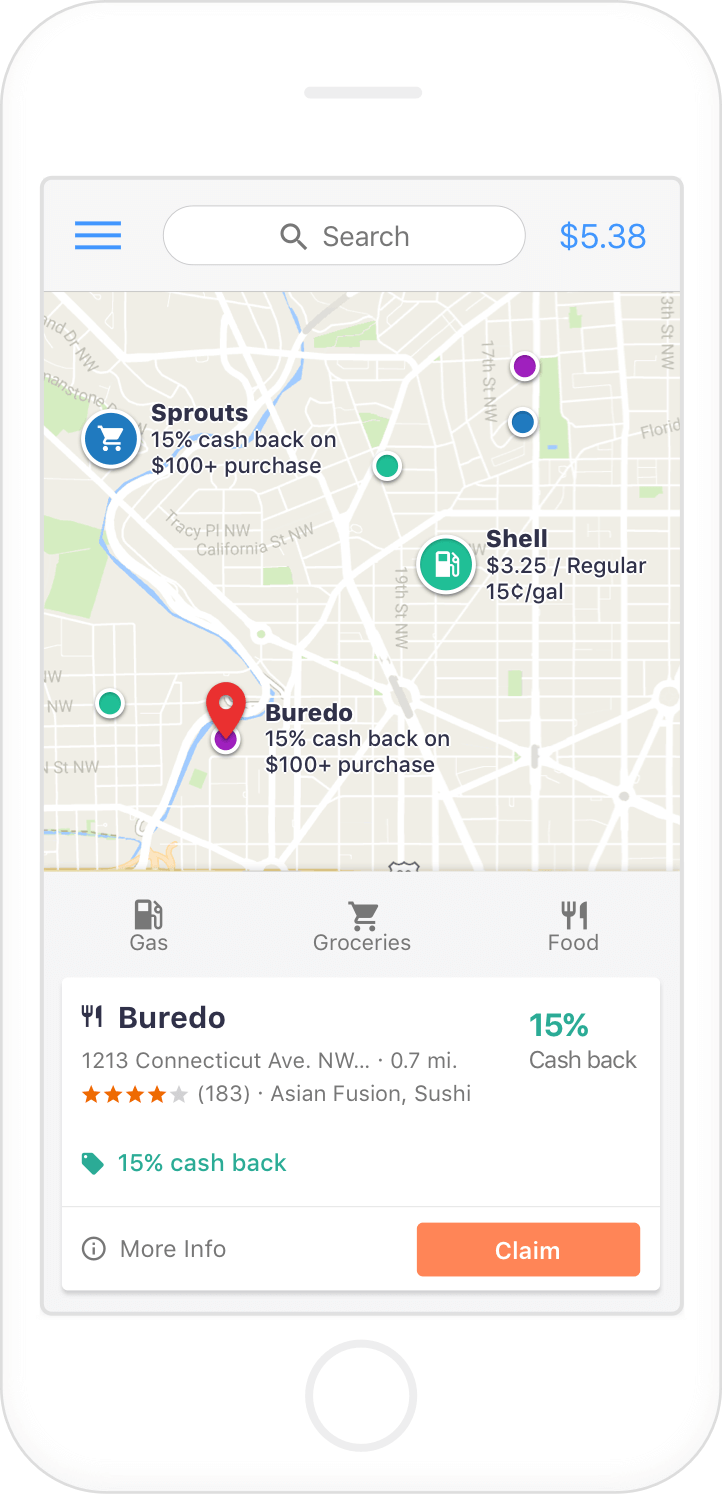Select the Sprouts grocery cart marker
The image size is (722, 1494).
111,439
